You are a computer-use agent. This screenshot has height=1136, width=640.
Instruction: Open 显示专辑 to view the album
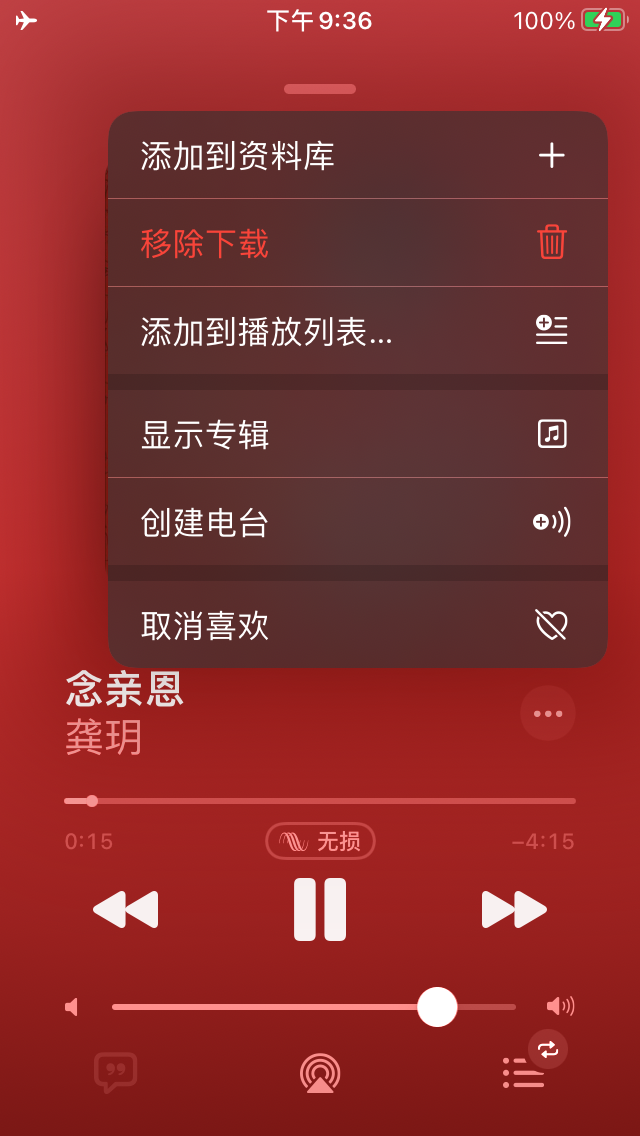pos(357,434)
